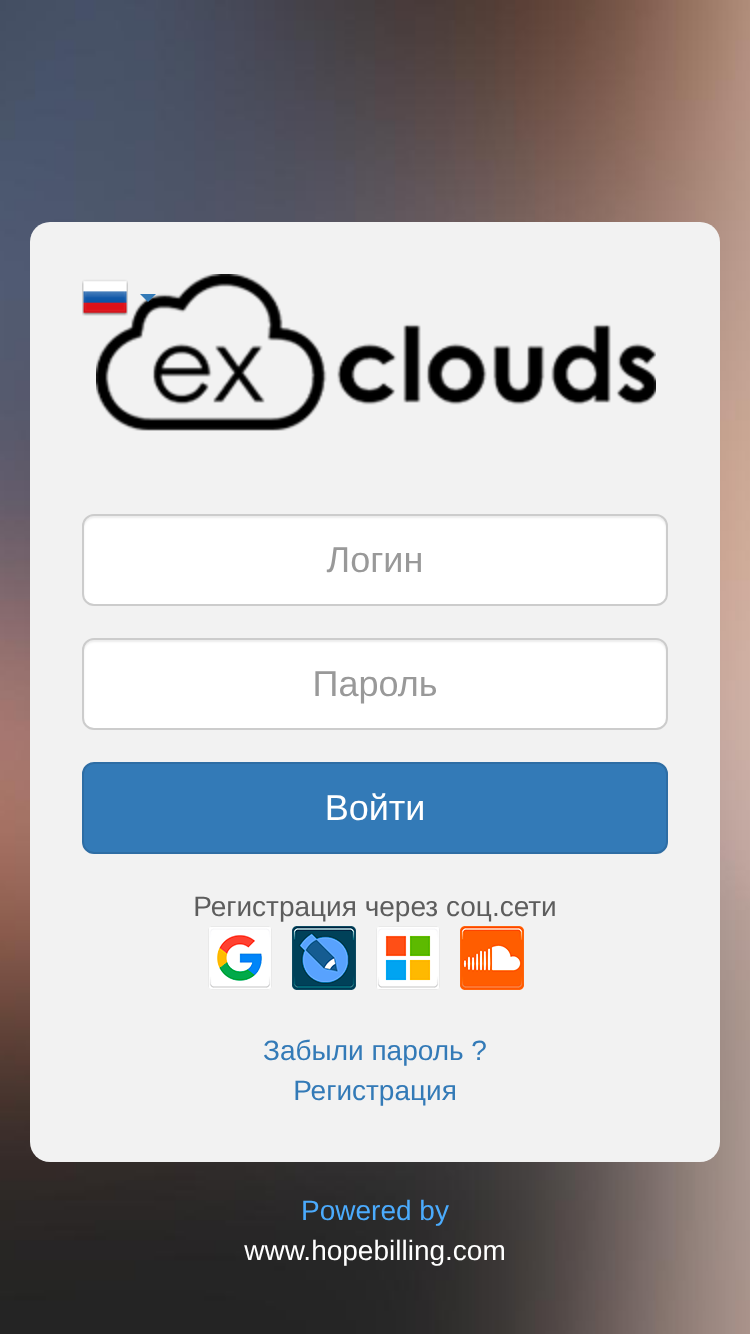Focus the Логин input field
Screen dimensions: 750x1334
coord(375,560)
